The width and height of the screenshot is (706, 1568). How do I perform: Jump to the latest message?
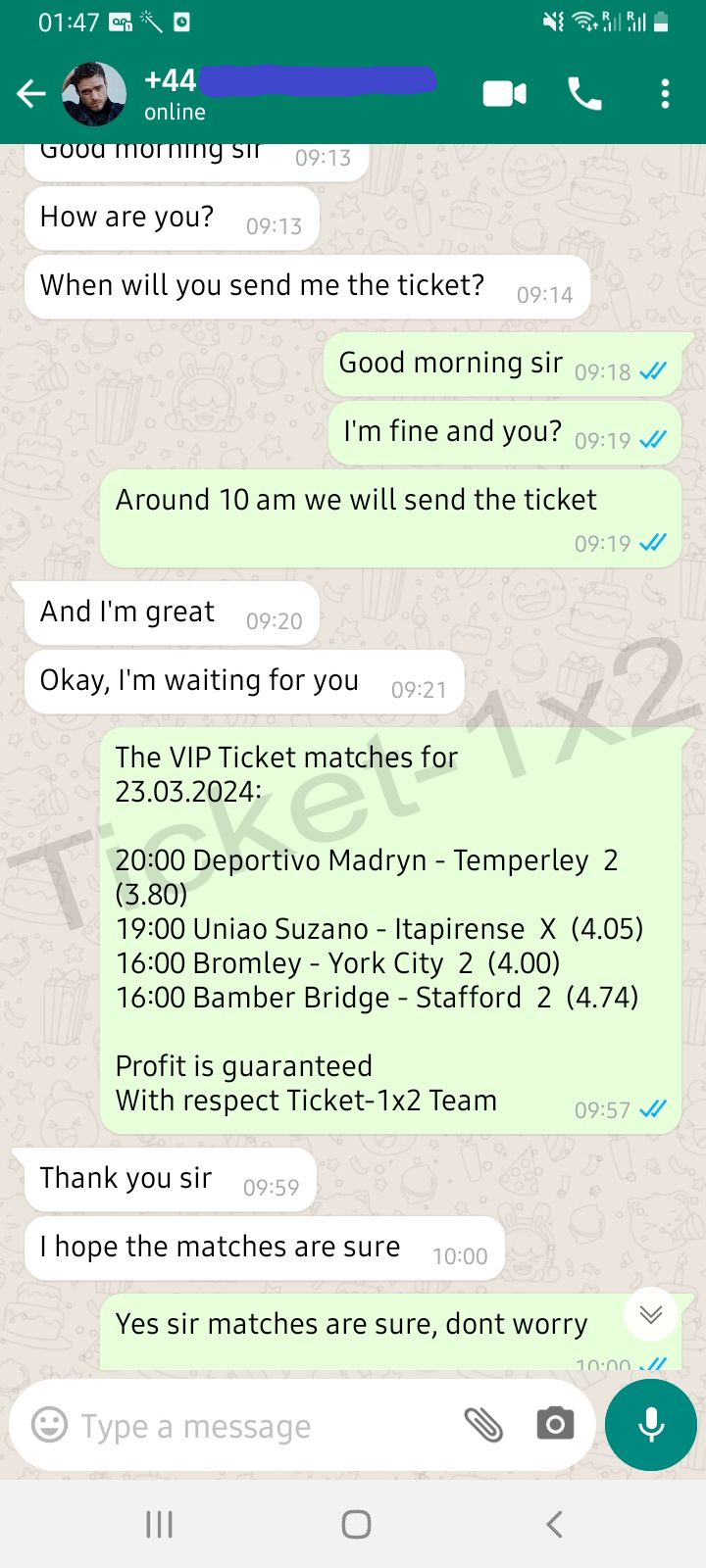click(651, 1314)
